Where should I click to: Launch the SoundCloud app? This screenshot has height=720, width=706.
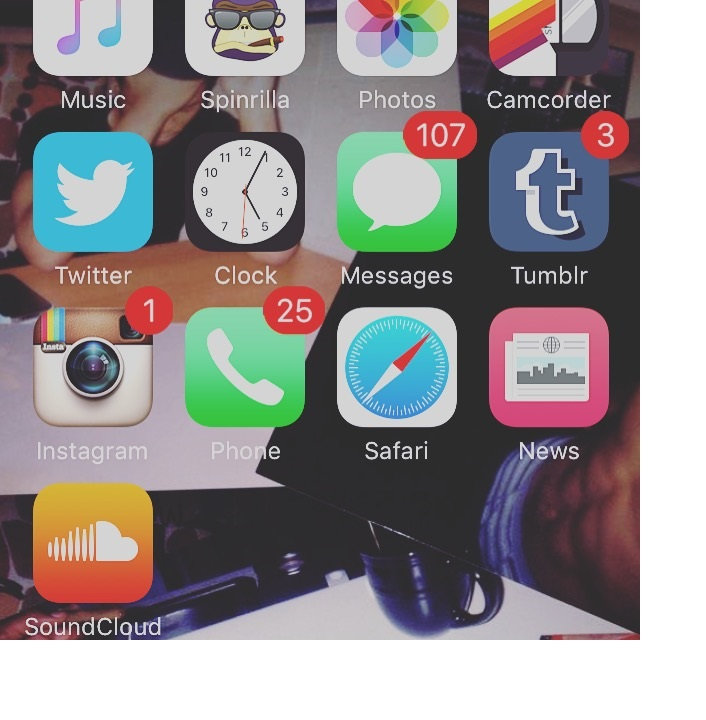93,543
